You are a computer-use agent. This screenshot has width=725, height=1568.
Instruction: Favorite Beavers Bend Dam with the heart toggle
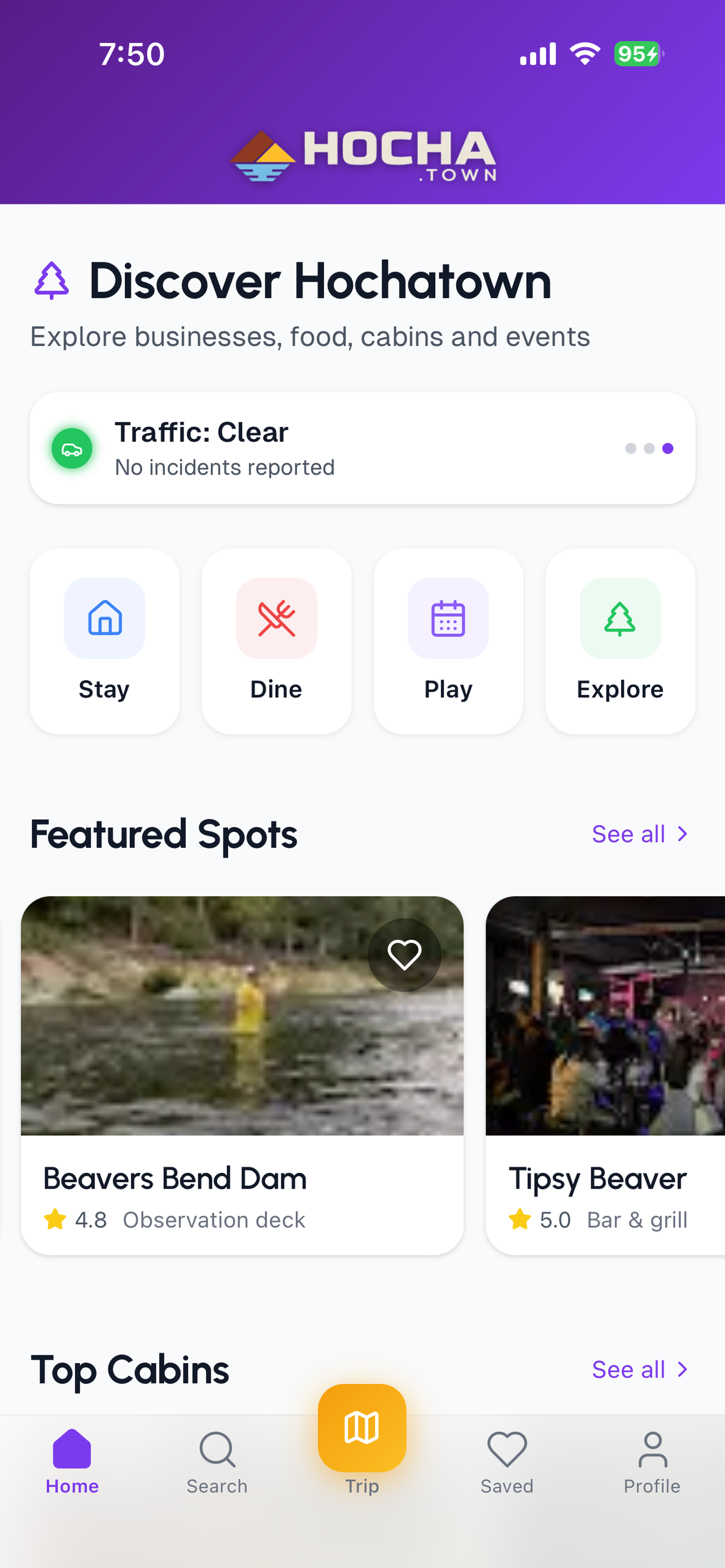click(x=404, y=954)
